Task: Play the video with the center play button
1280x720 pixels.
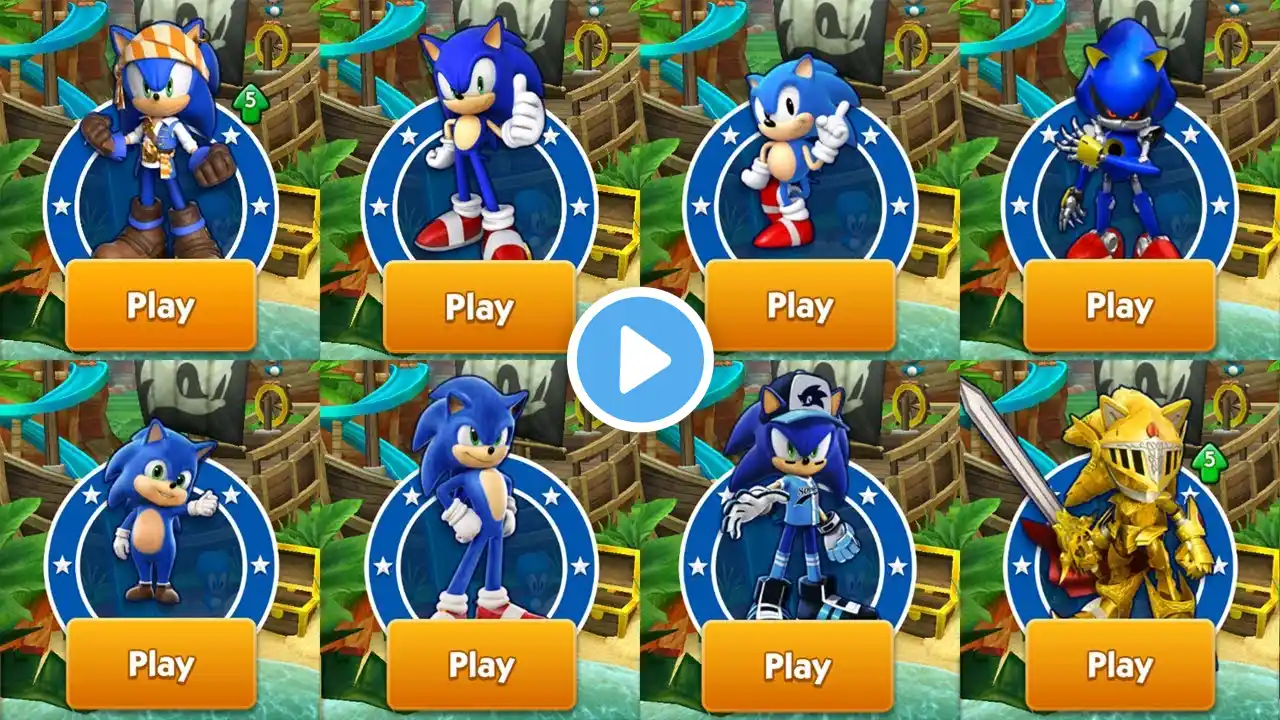Action: pyautogui.click(x=640, y=360)
